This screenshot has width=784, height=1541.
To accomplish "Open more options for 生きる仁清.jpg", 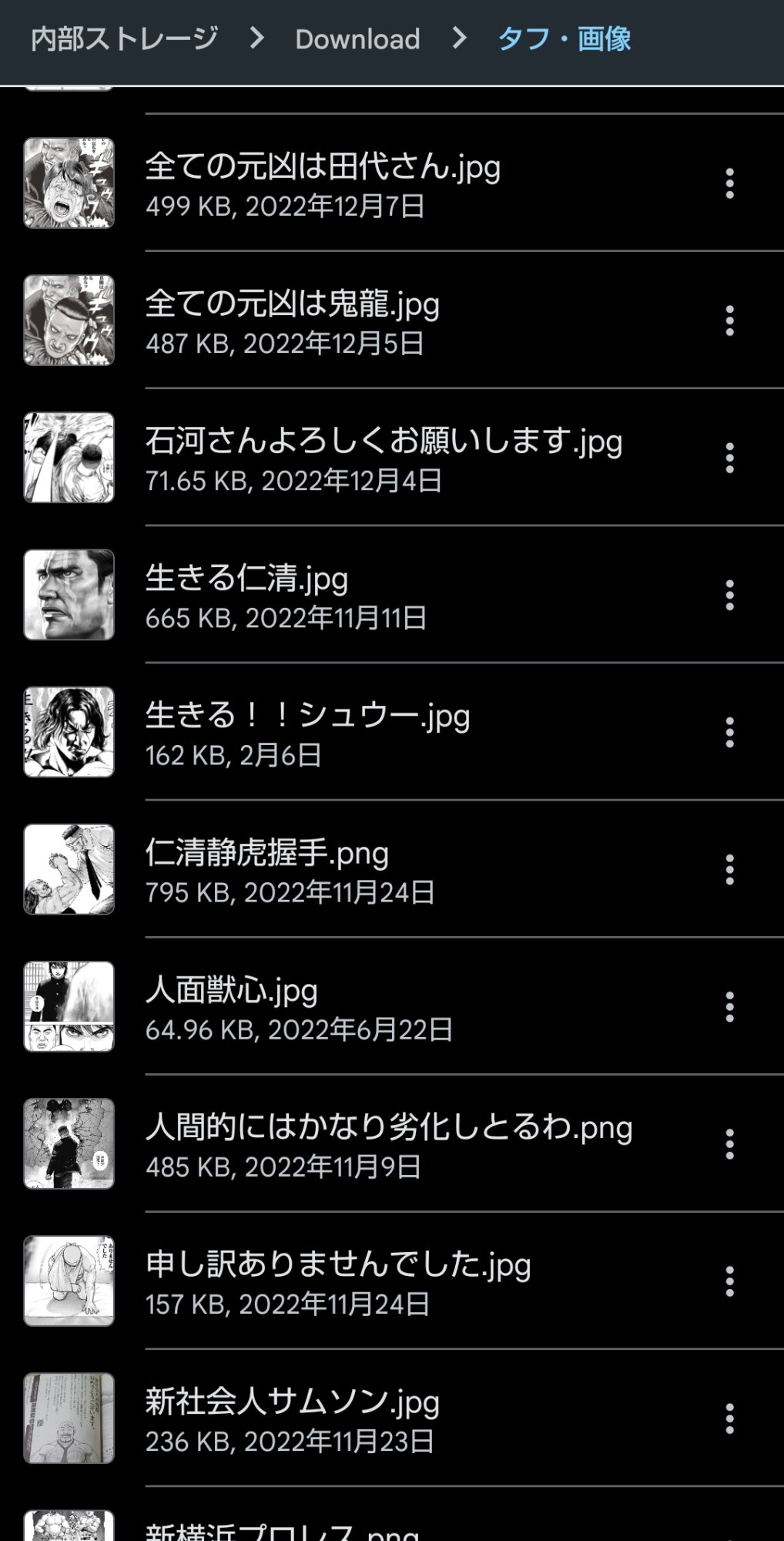I will point(729,595).
